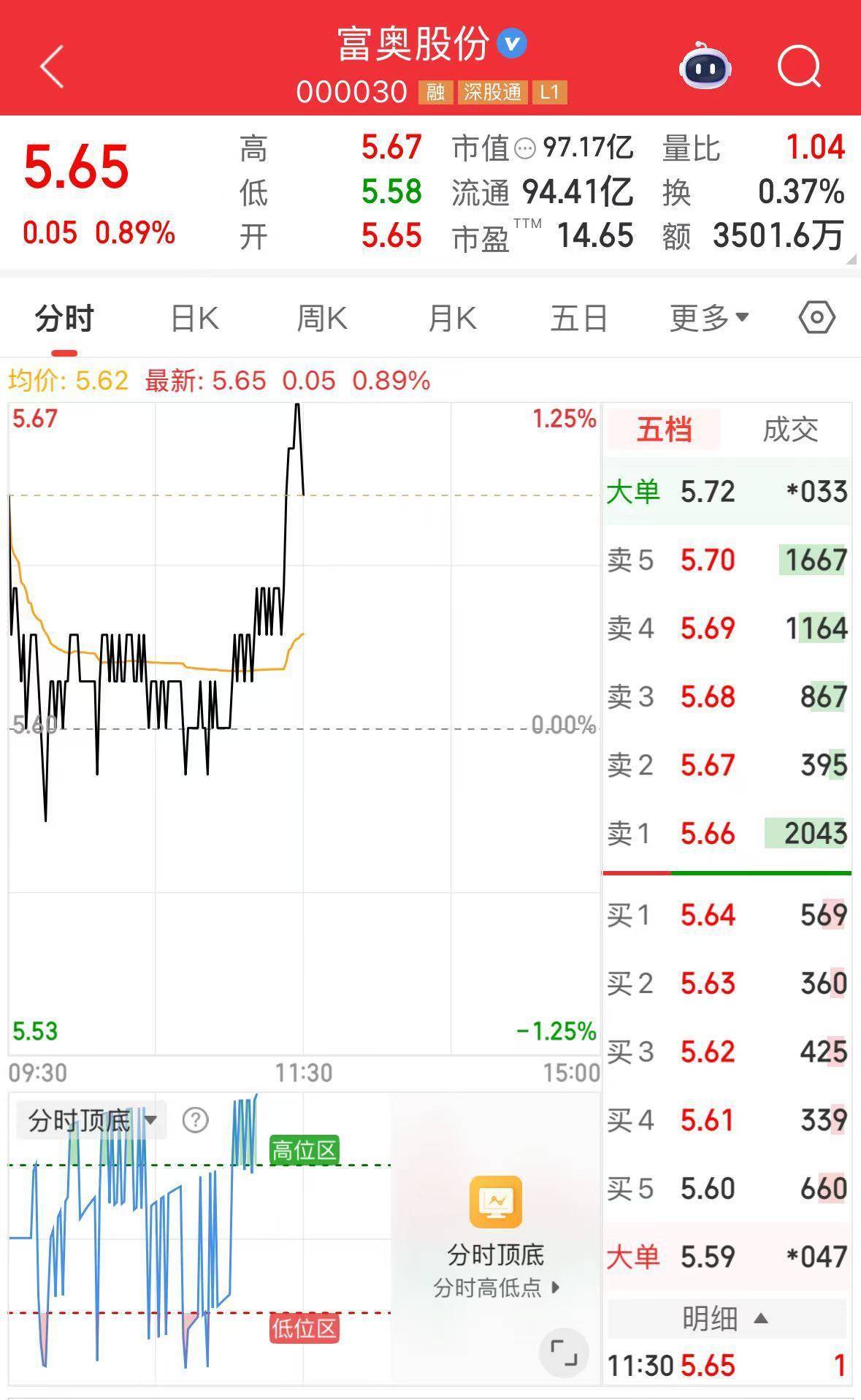The width and height of the screenshot is (861, 1400).
Task: Go back using the top-left arrow
Action: click(52, 66)
